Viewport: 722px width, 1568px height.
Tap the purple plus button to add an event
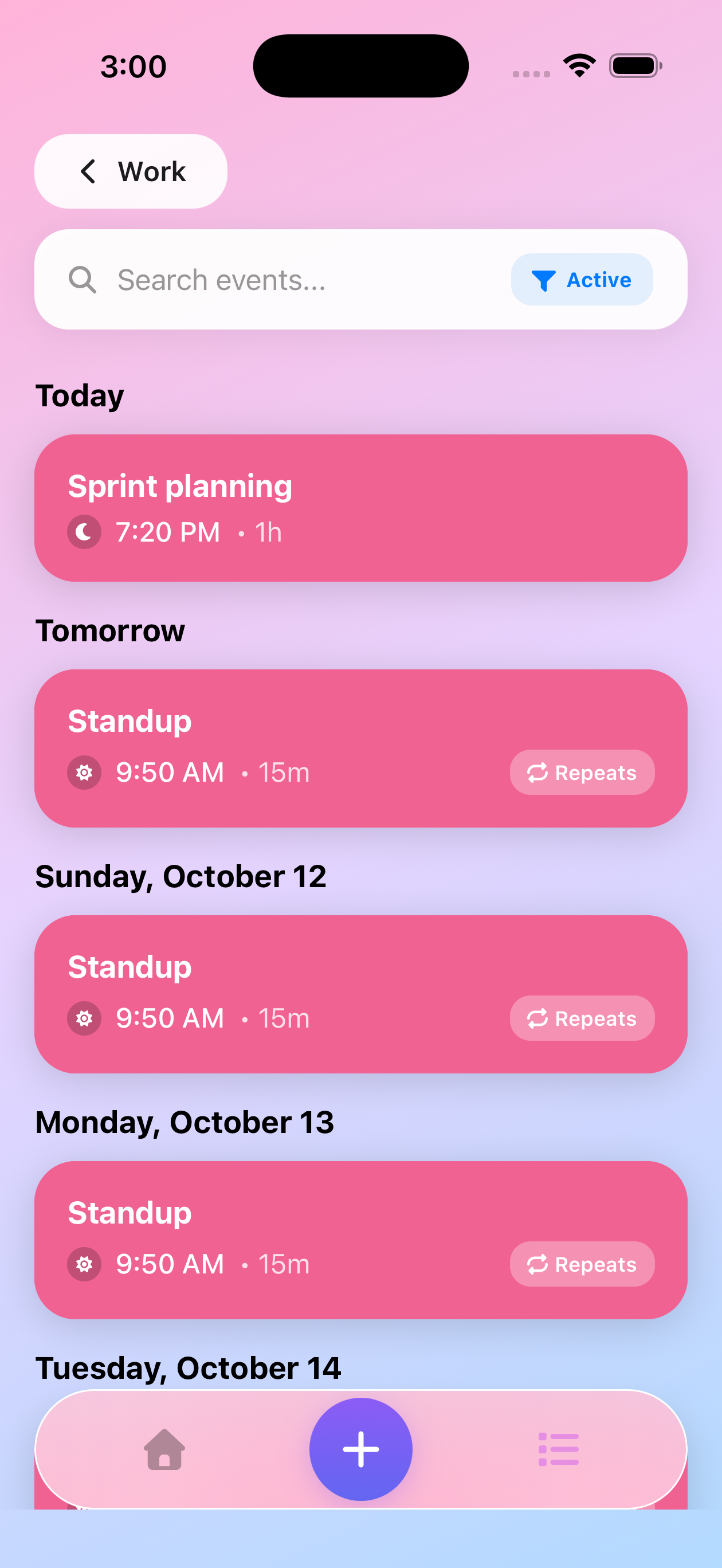tap(361, 1449)
